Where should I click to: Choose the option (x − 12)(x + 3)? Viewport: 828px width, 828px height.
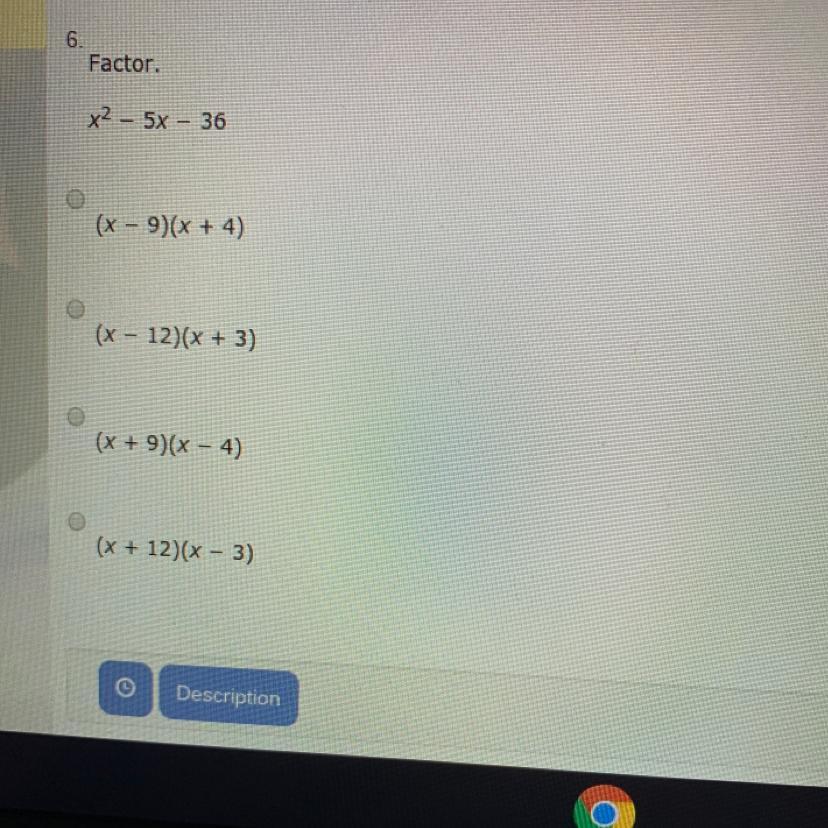coord(76,310)
